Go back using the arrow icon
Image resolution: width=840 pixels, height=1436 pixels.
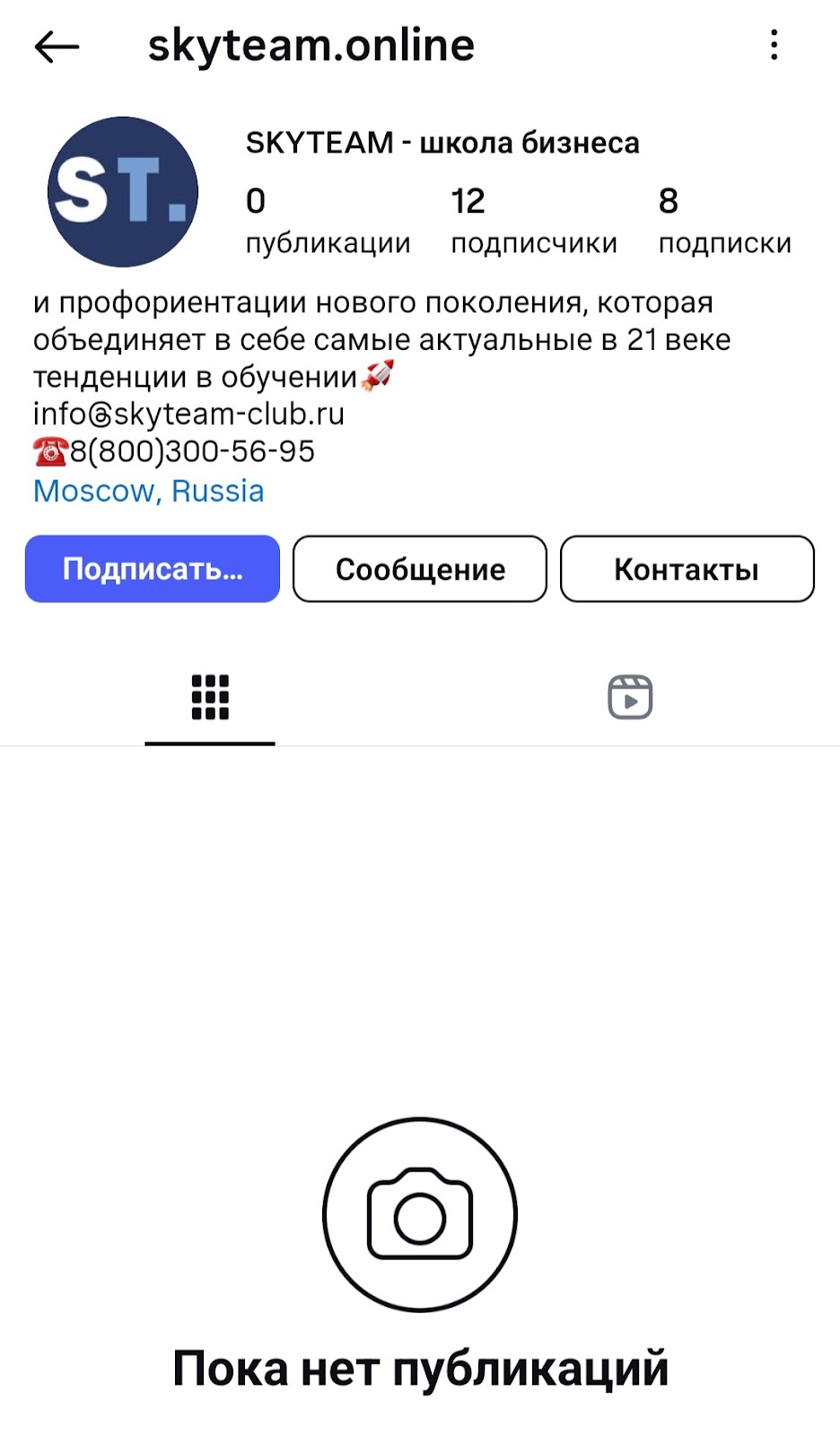click(57, 47)
